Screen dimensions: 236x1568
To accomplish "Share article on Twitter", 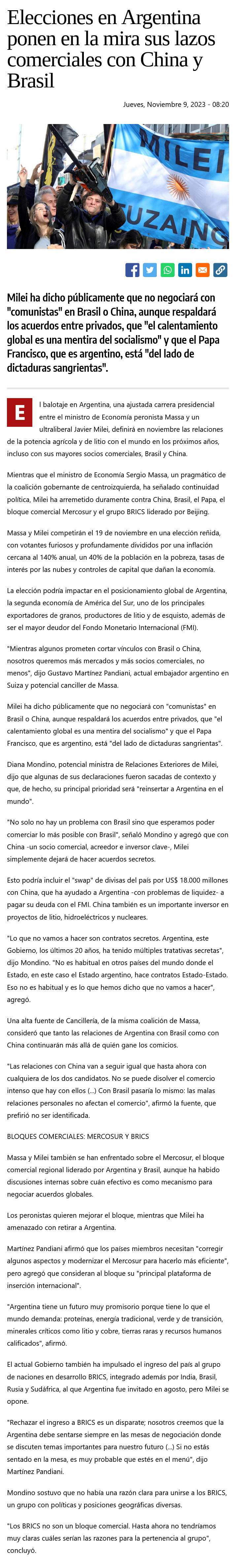I will pos(150,270).
